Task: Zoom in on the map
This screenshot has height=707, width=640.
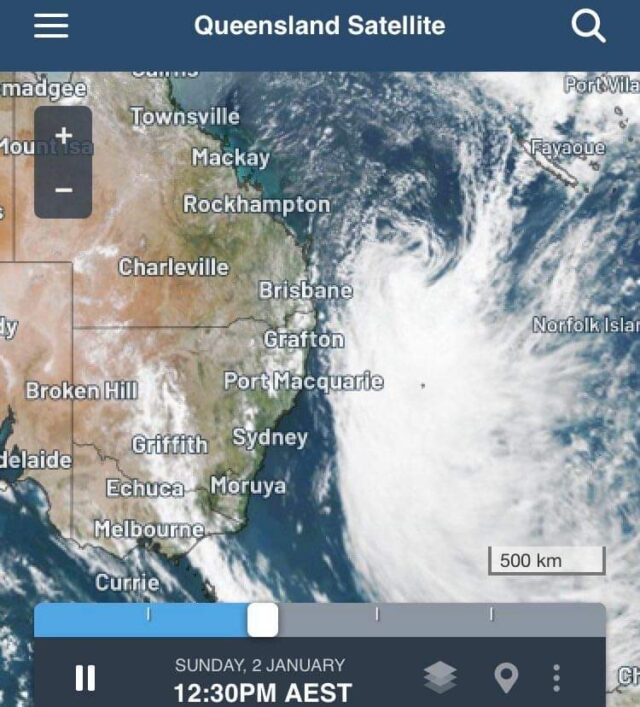Action: 63,135
